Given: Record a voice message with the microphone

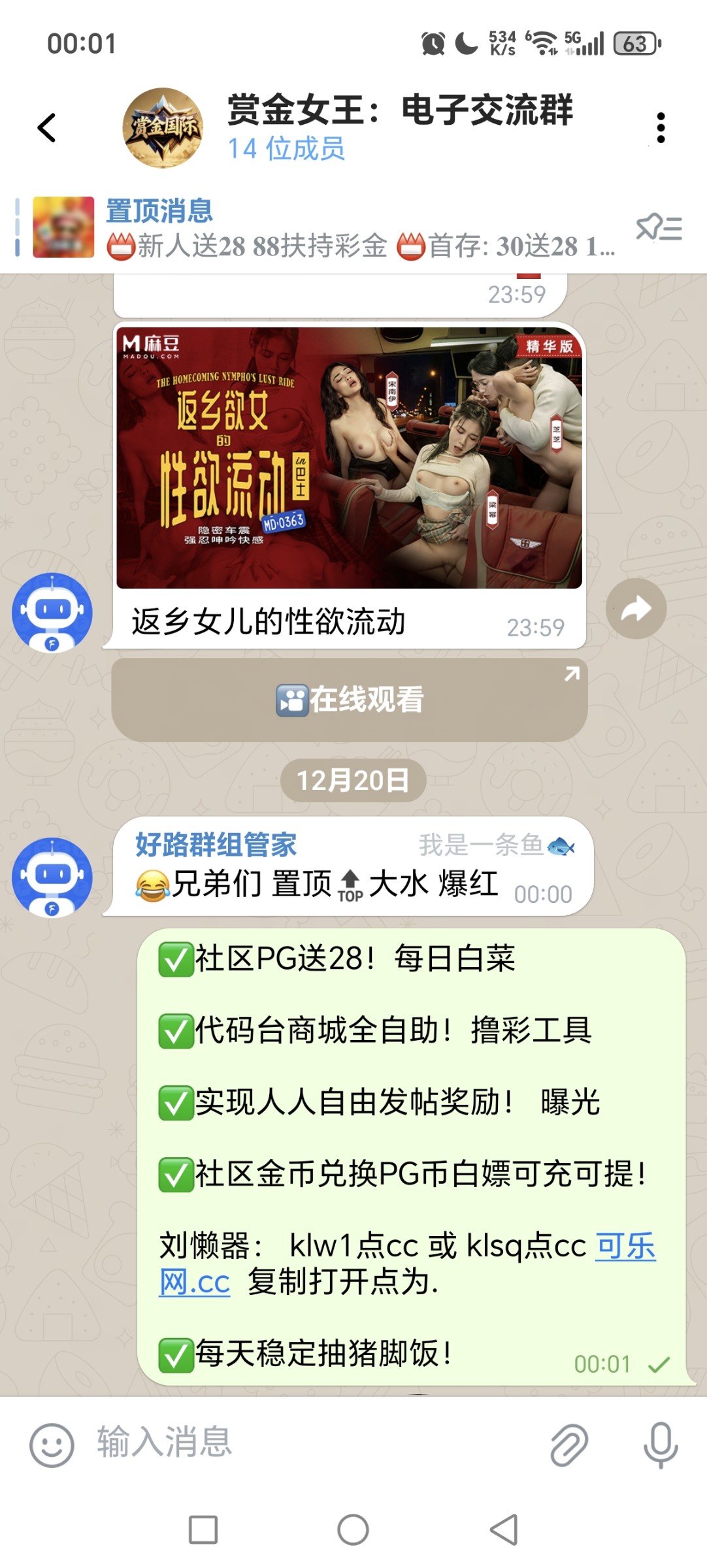Looking at the screenshot, I should point(661,1444).
